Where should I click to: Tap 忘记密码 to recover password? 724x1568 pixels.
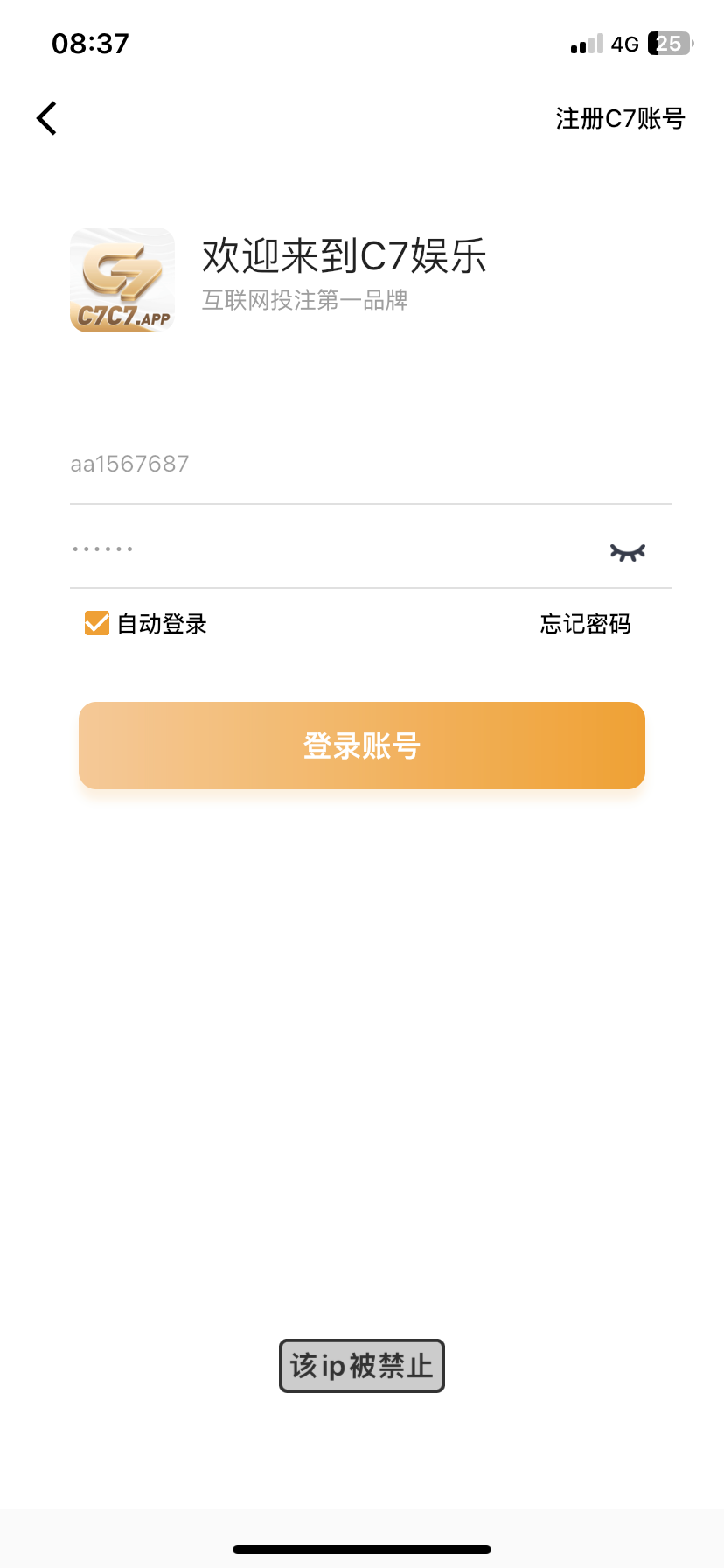[x=584, y=623]
